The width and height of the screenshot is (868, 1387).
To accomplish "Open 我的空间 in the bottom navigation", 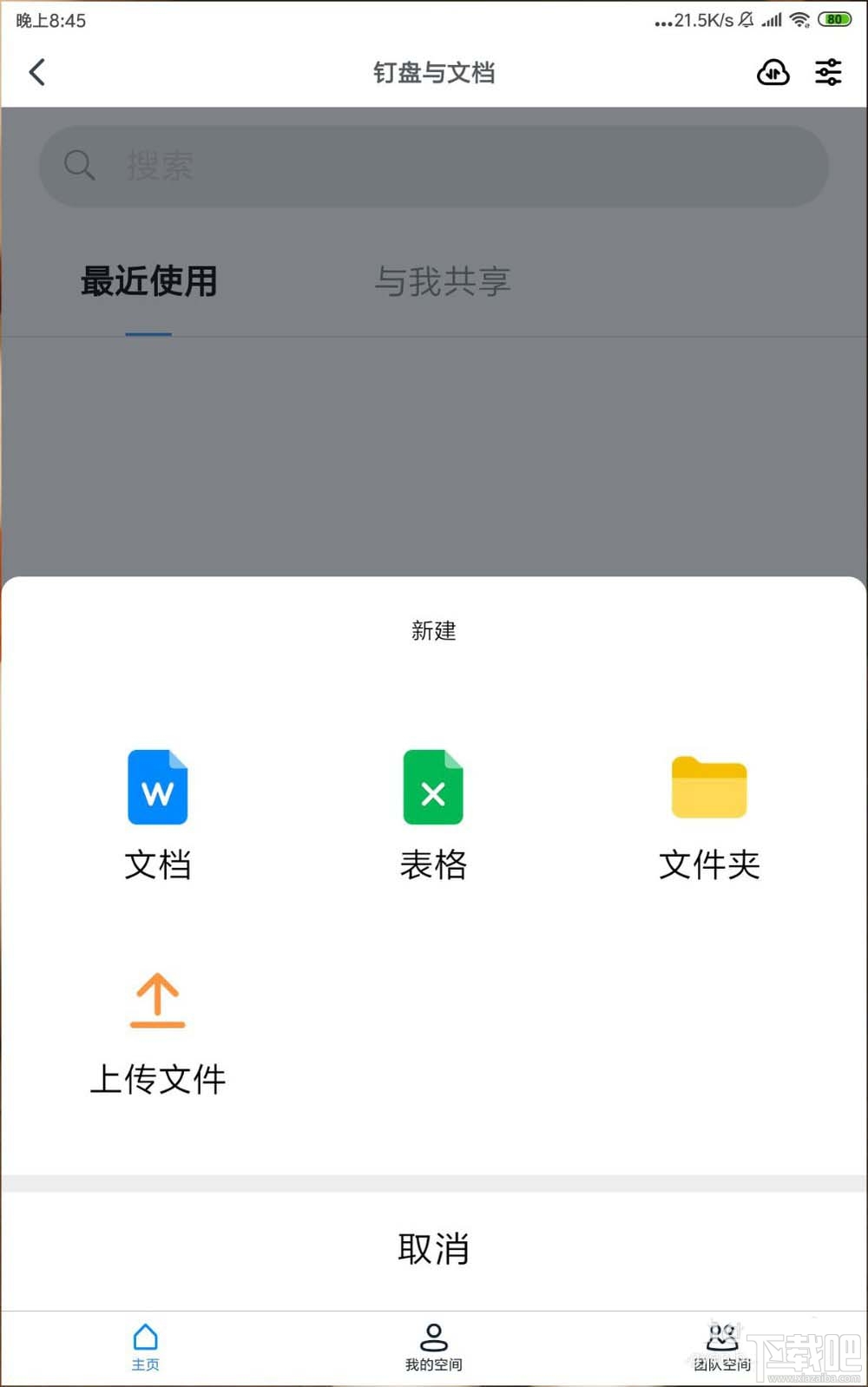I will (x=433, y=1345).
